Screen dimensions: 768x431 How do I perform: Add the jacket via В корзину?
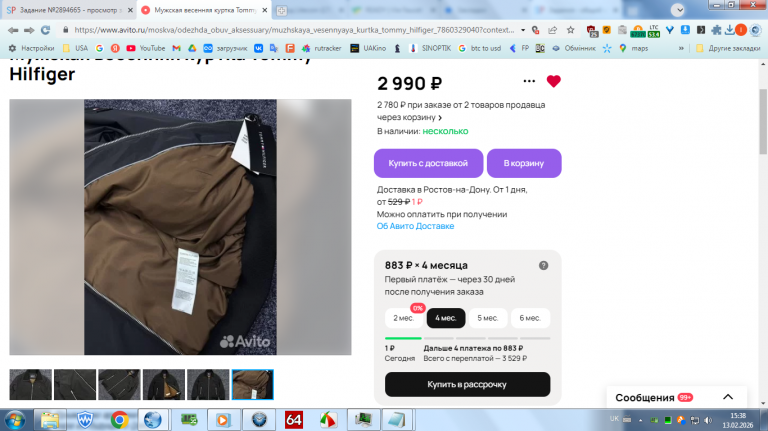(x=523, y=163)
